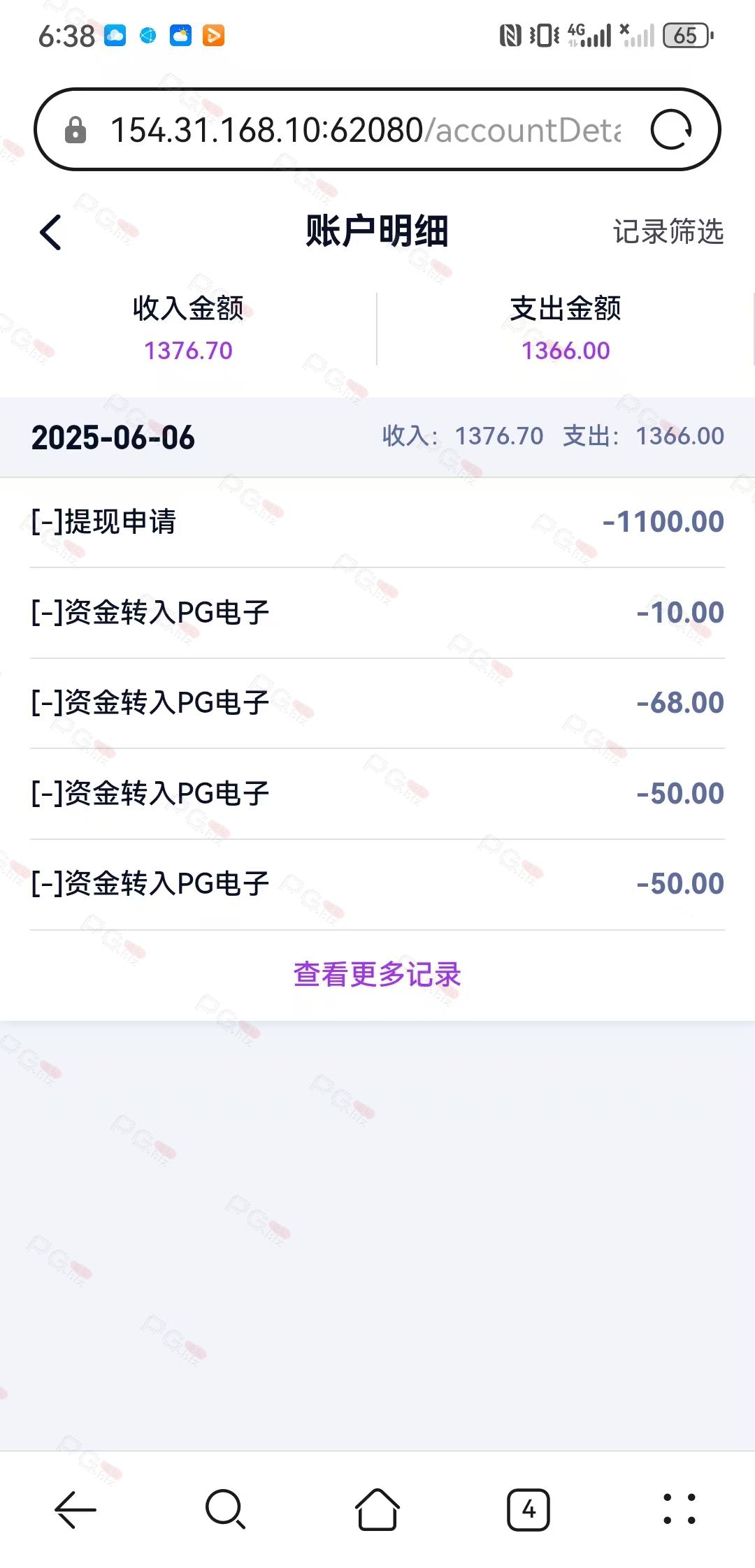The height and width of the screenshot is (1568, 755).
Task: Open the PG电子 transfer of -10.00
Action: coord(377,613)
